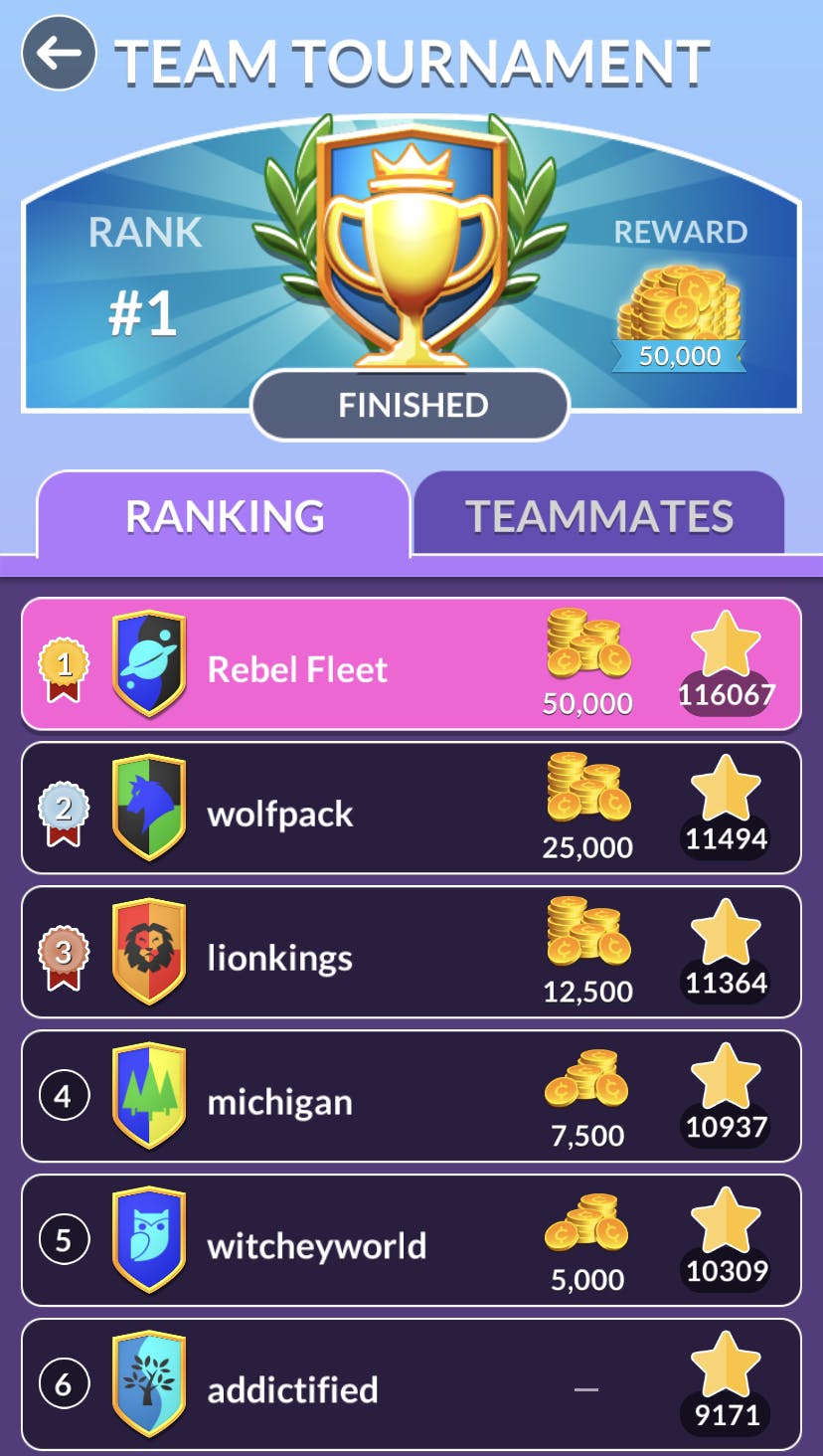Switch to the Teammates tab
Image resolution: width=823 pixels, height=1456 pixels.
(x=598, y=515)
